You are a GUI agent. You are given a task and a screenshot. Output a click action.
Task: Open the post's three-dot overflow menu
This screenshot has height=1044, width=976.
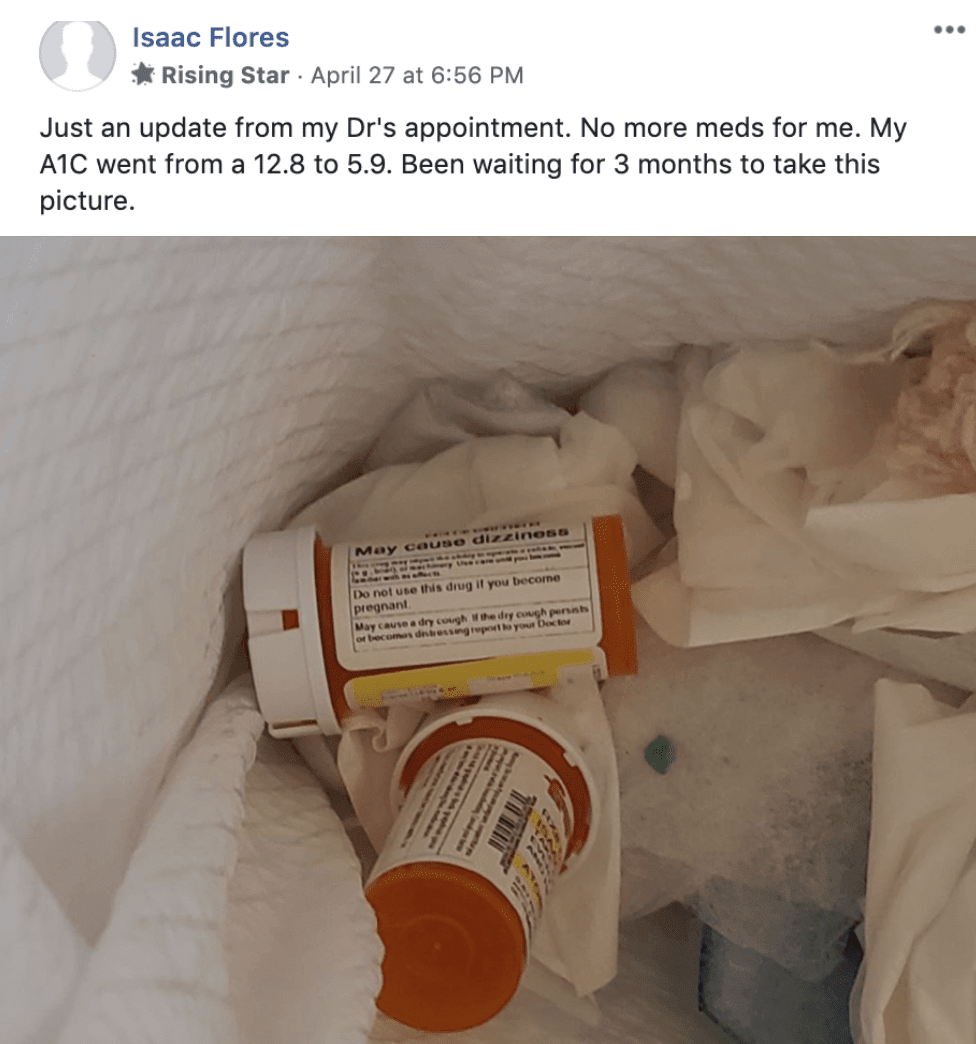[x=948, y=29]
